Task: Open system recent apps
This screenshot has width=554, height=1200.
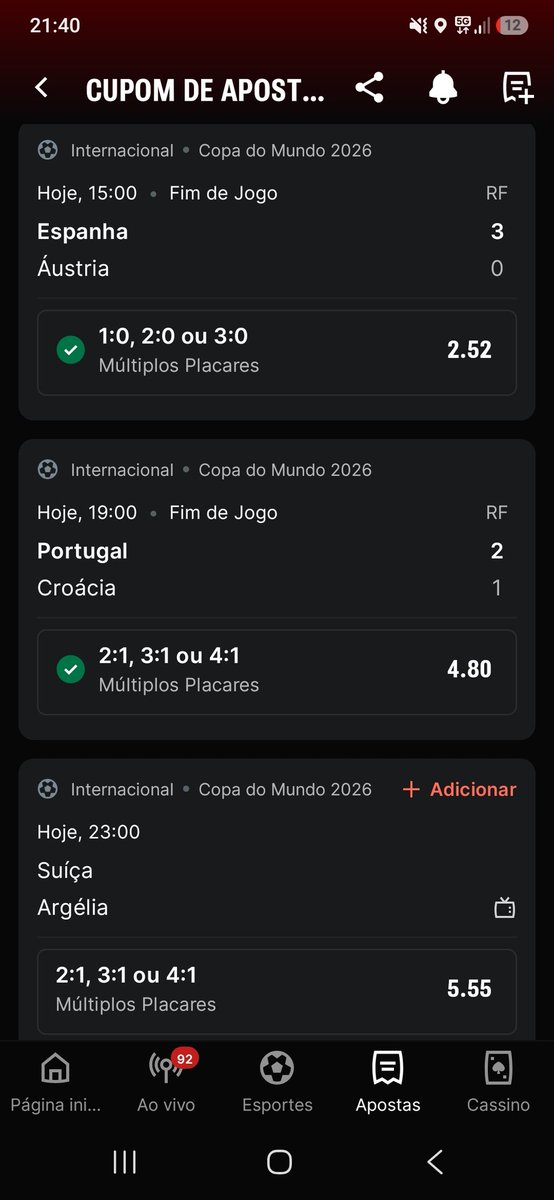Action: 125,1161
